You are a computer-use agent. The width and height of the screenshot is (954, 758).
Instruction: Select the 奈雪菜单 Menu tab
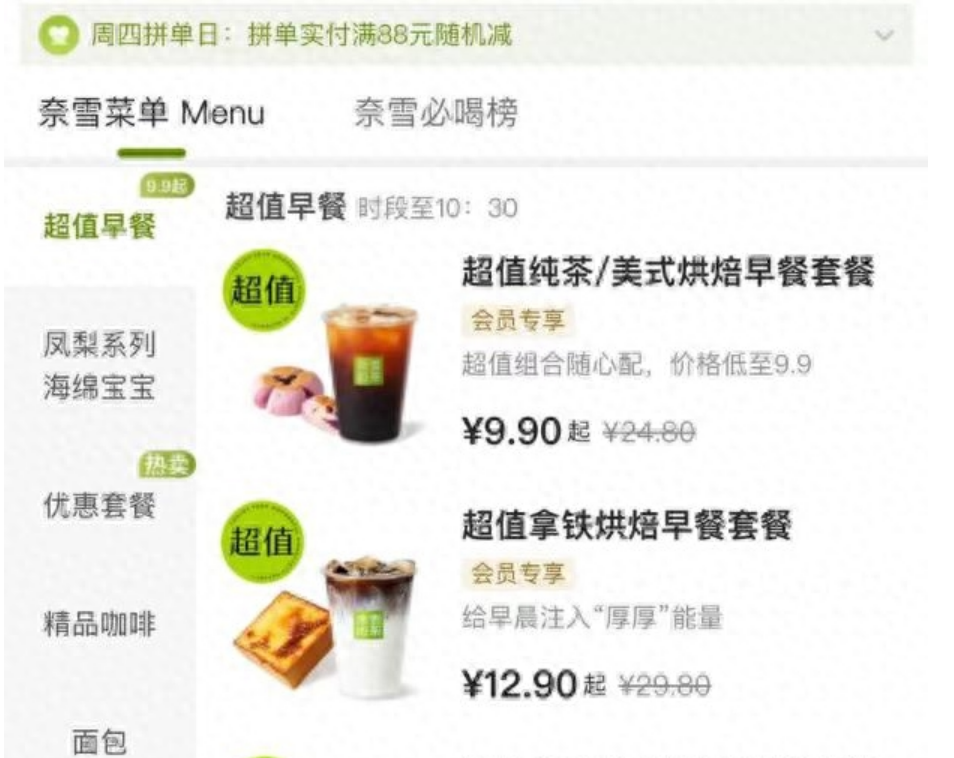pyautogui.click(x=151, y=113)
